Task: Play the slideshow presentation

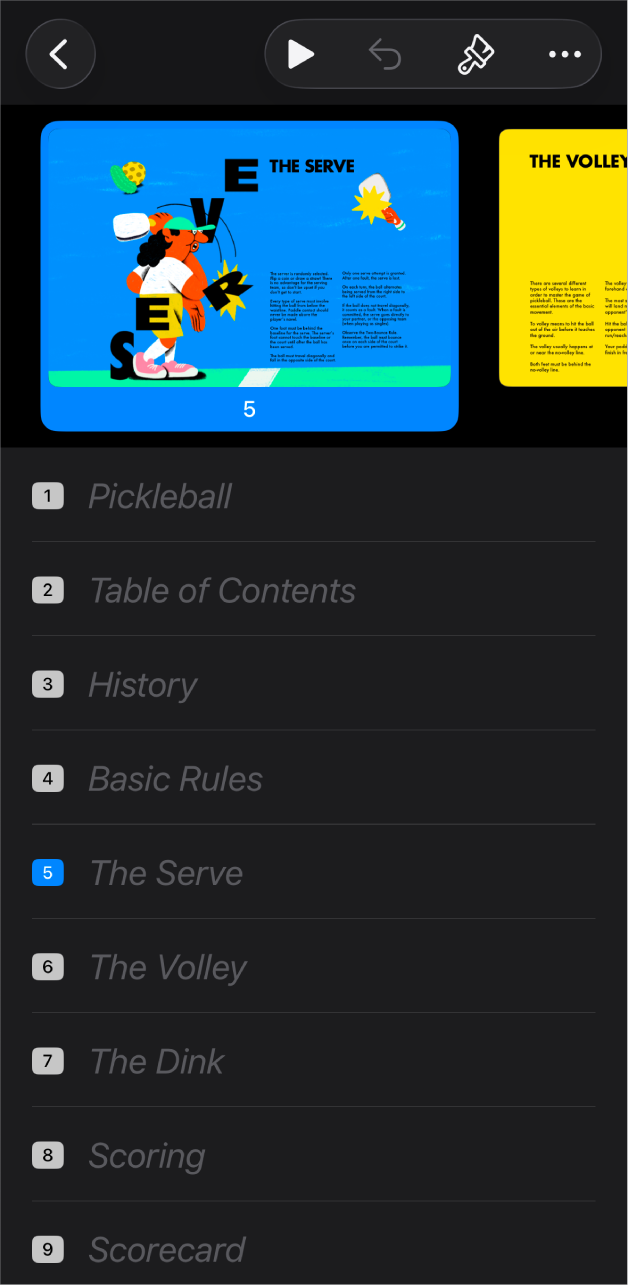Action: coord(299,54)
